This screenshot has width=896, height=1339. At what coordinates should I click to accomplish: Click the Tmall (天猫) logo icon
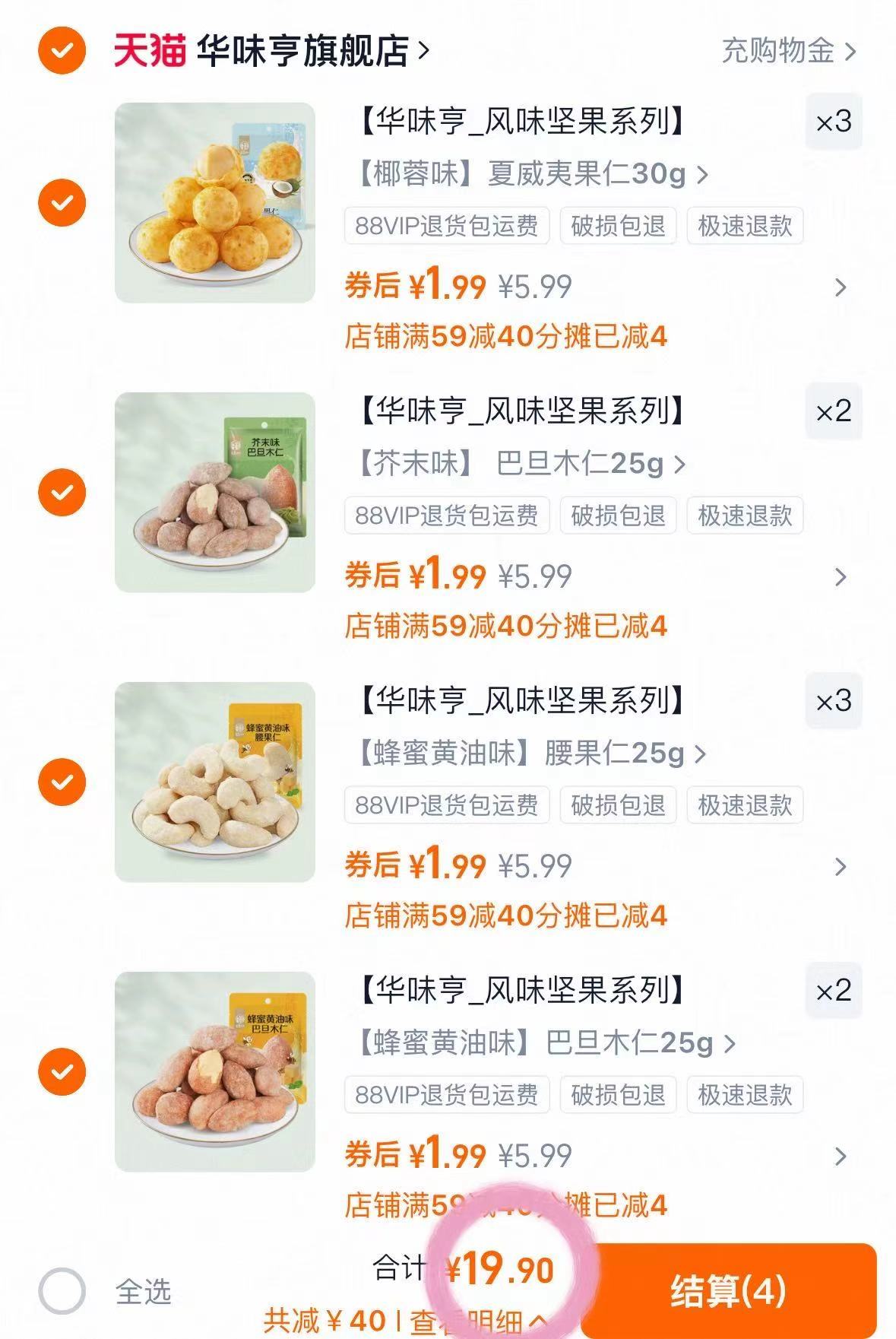149,49
